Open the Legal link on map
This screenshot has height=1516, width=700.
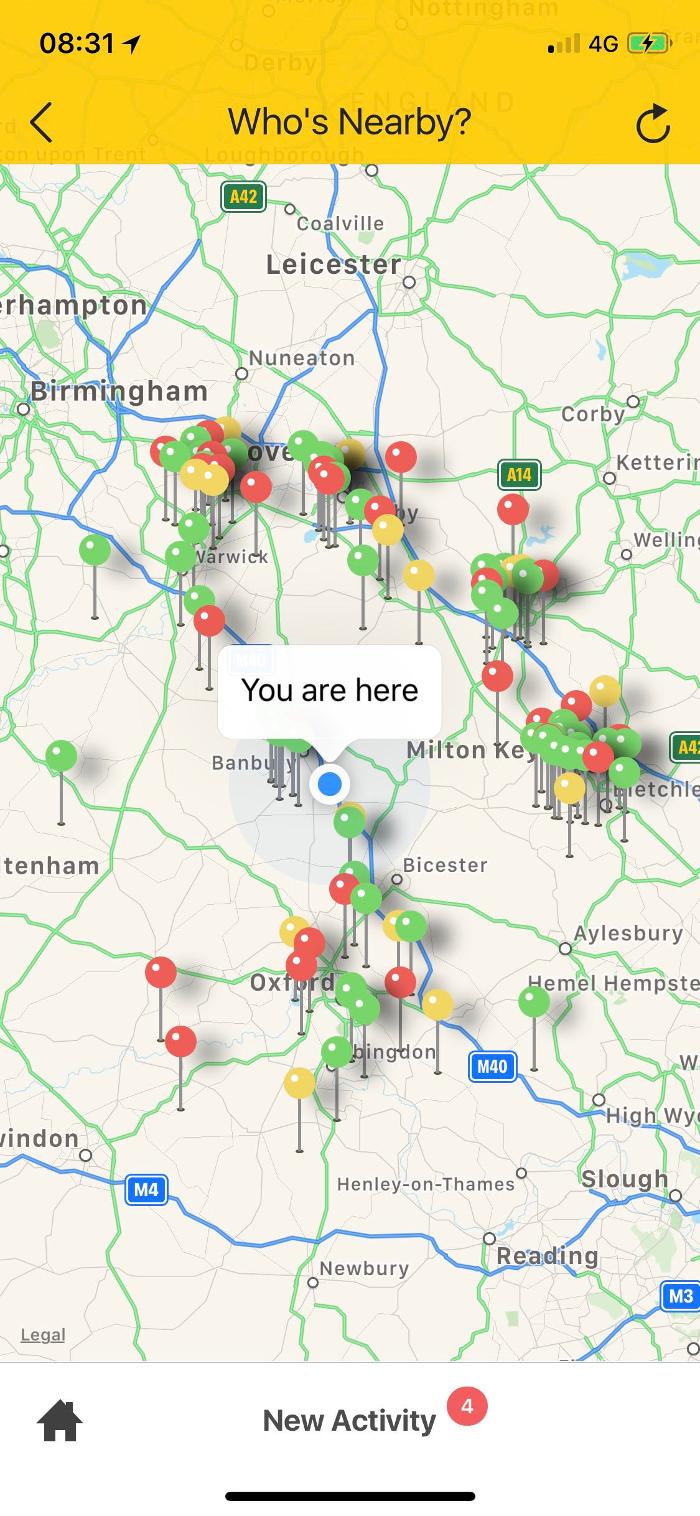[x=43, y=1335]
